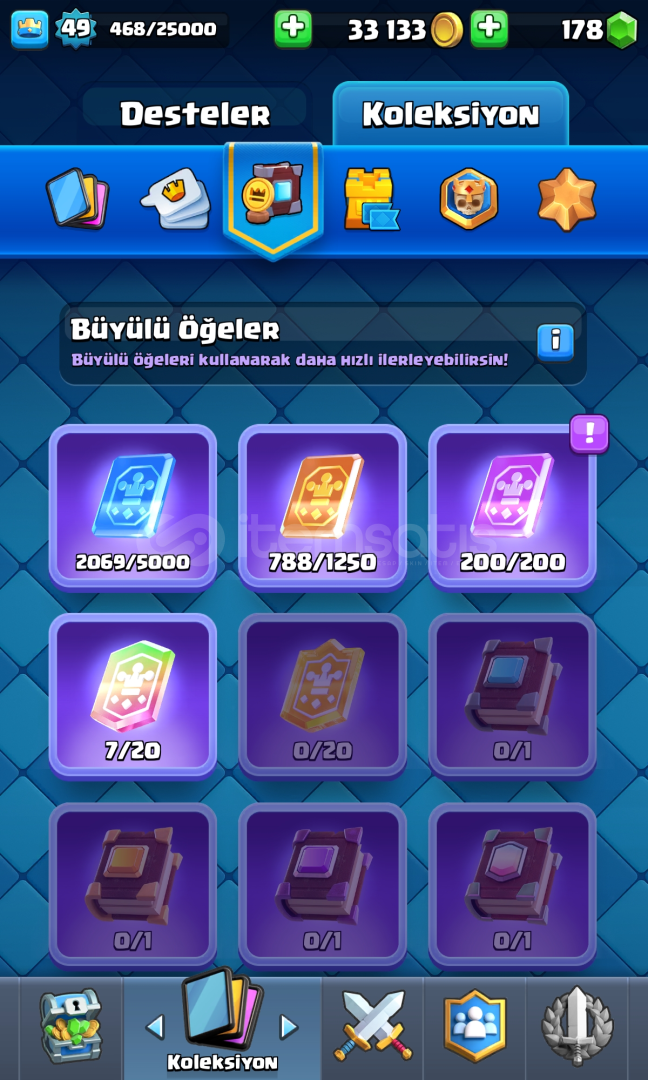Open the tower skins sub-tab
Screen dimensions: 648x1080
click(x=371, y=198)
